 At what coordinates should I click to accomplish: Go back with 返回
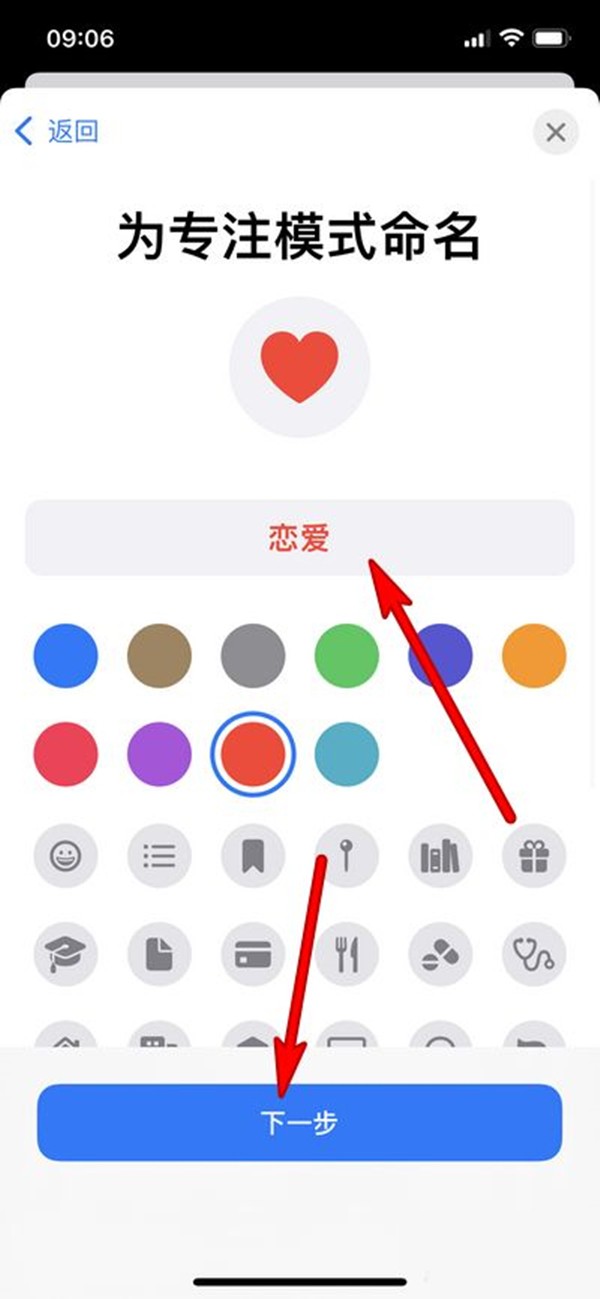[58, 132]
